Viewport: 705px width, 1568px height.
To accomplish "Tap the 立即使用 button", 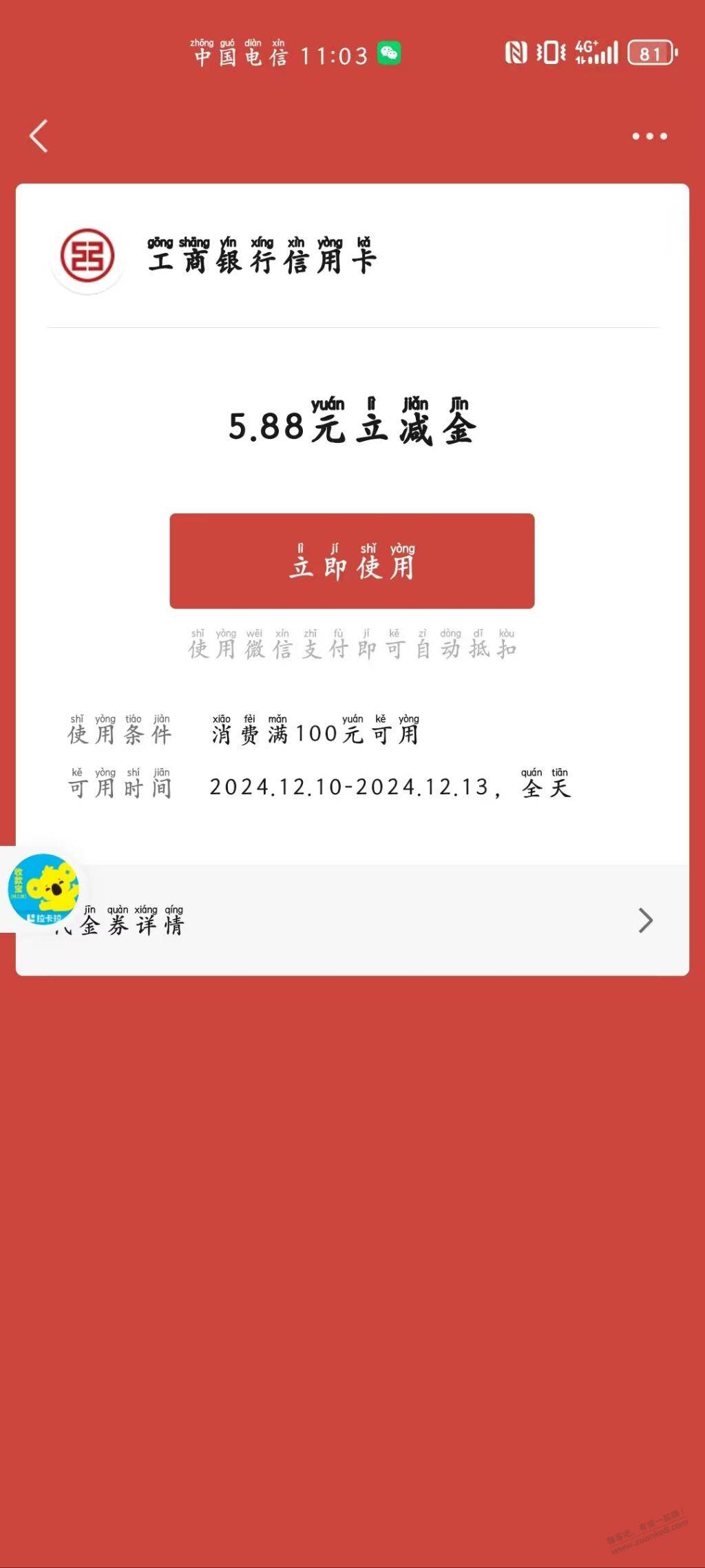I will 352,561.
